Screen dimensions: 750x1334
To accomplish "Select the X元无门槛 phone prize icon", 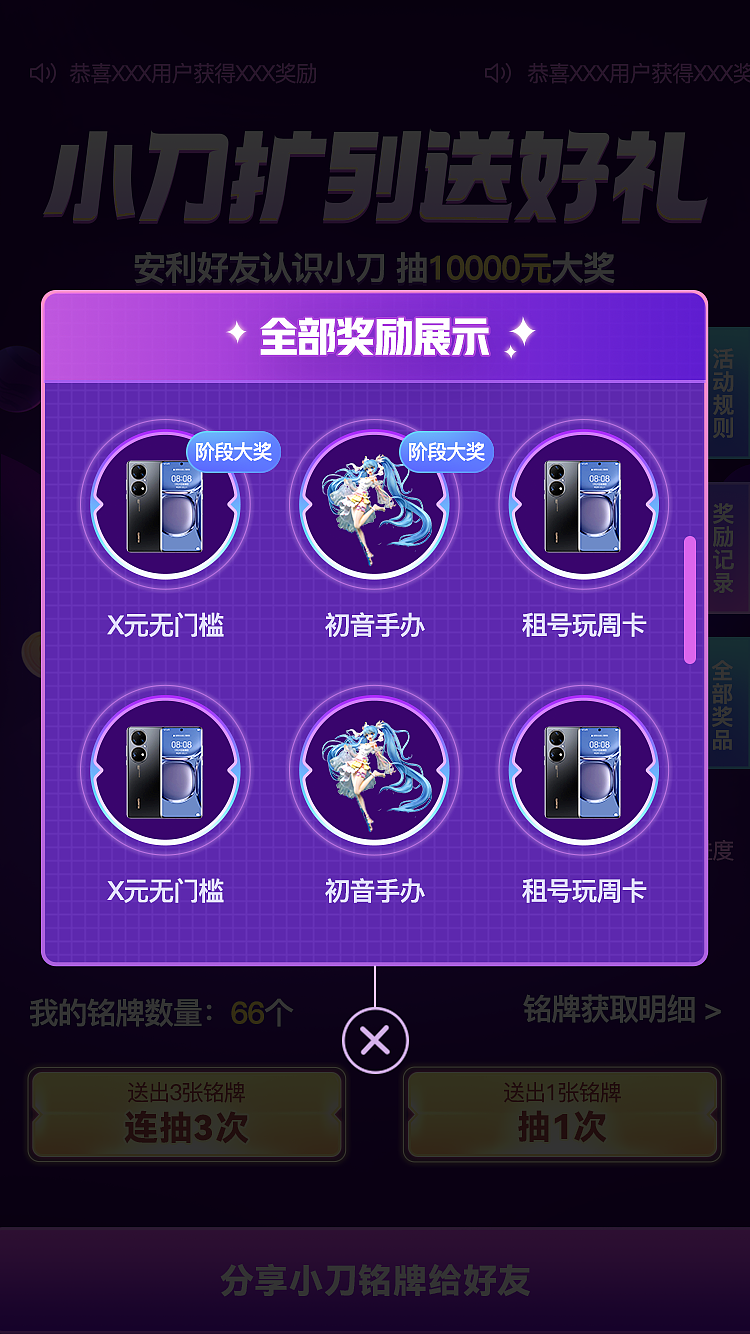I will click(x=166, y=506).
